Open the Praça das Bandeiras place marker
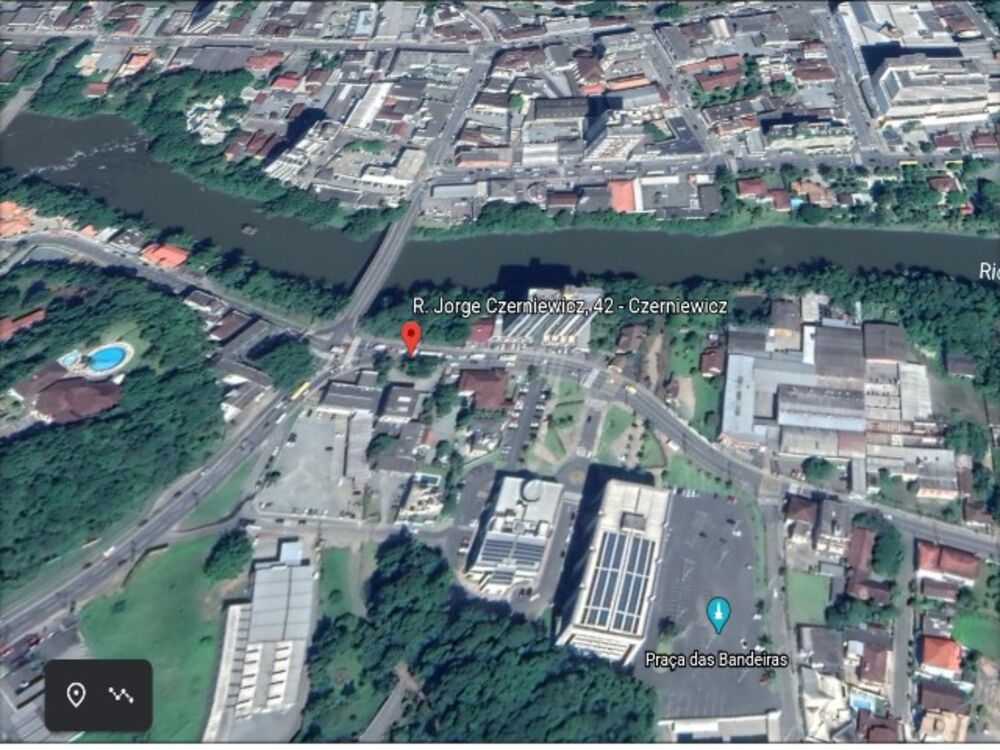The width and height of the screenshot is (1000, 750). (x=718, y=613)
